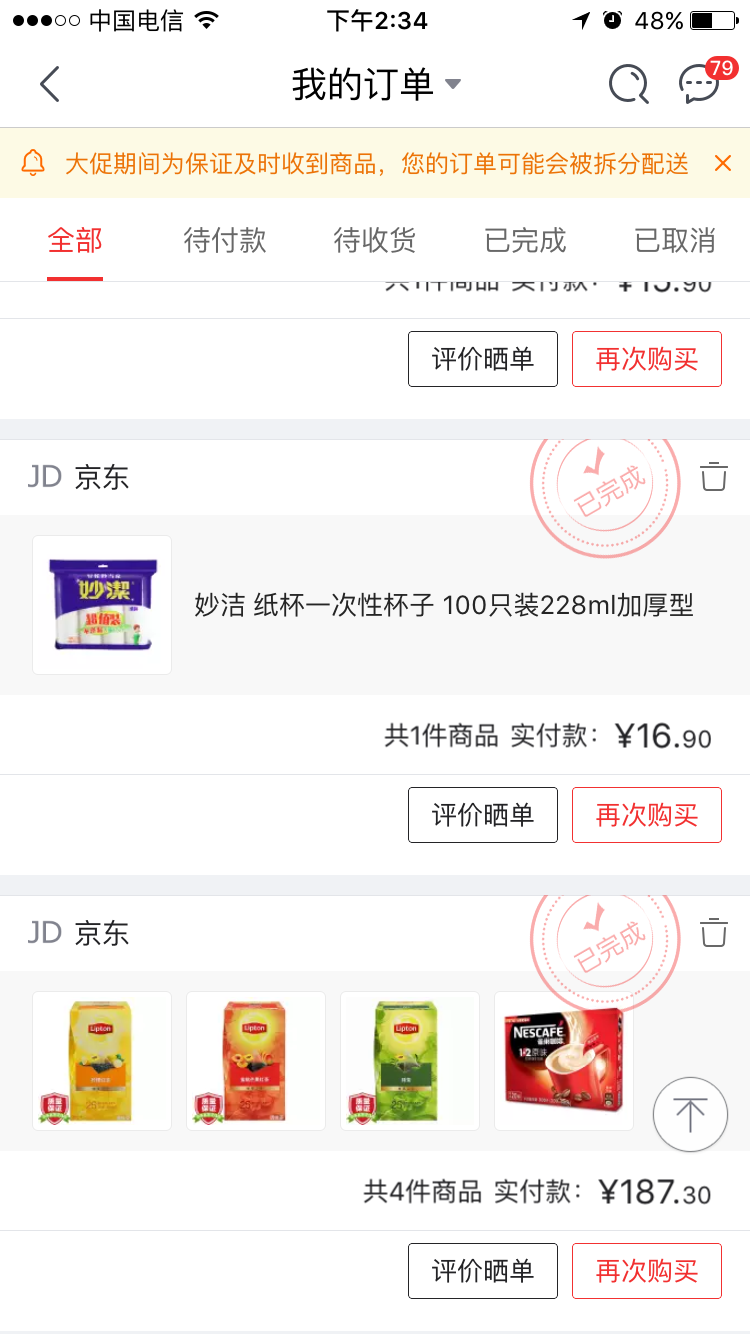The width and height of the screenshot is (750, 1334).
Task: Show 待收货 orders
Action: click(x=375, y=240)
